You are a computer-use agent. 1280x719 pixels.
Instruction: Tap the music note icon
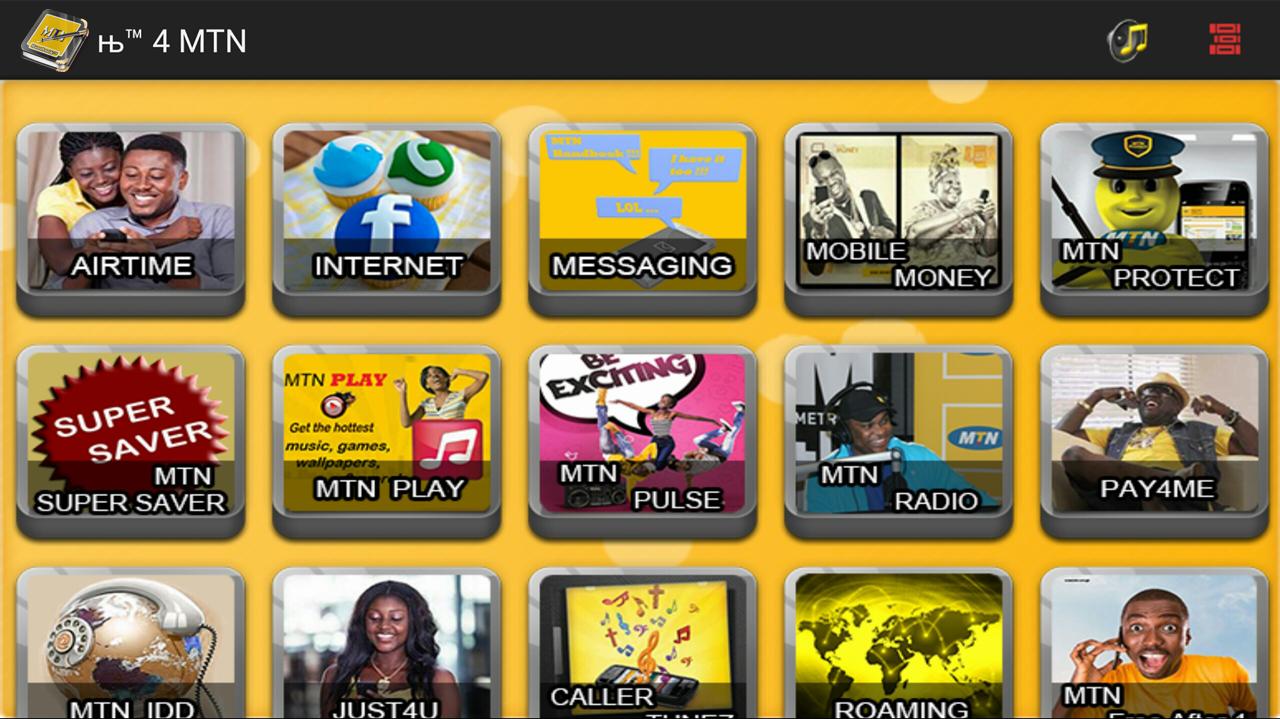tap(1128, 40)
